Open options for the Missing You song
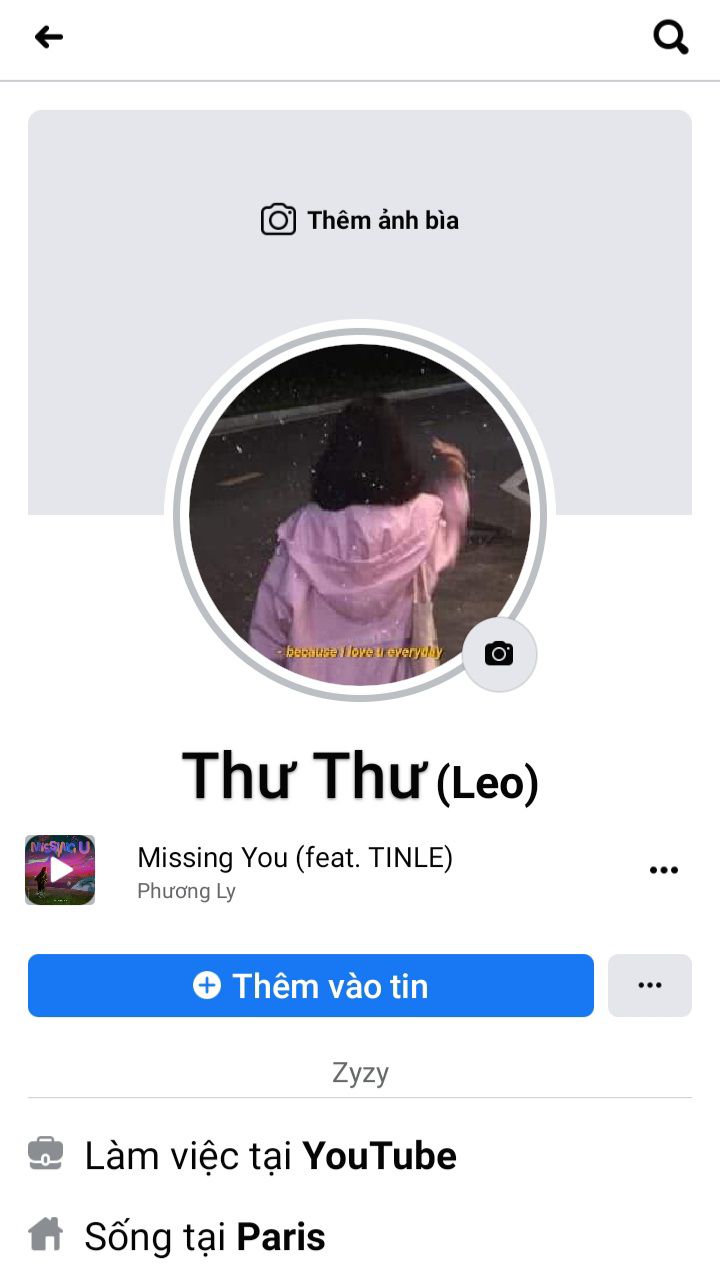 coord(663,870)
